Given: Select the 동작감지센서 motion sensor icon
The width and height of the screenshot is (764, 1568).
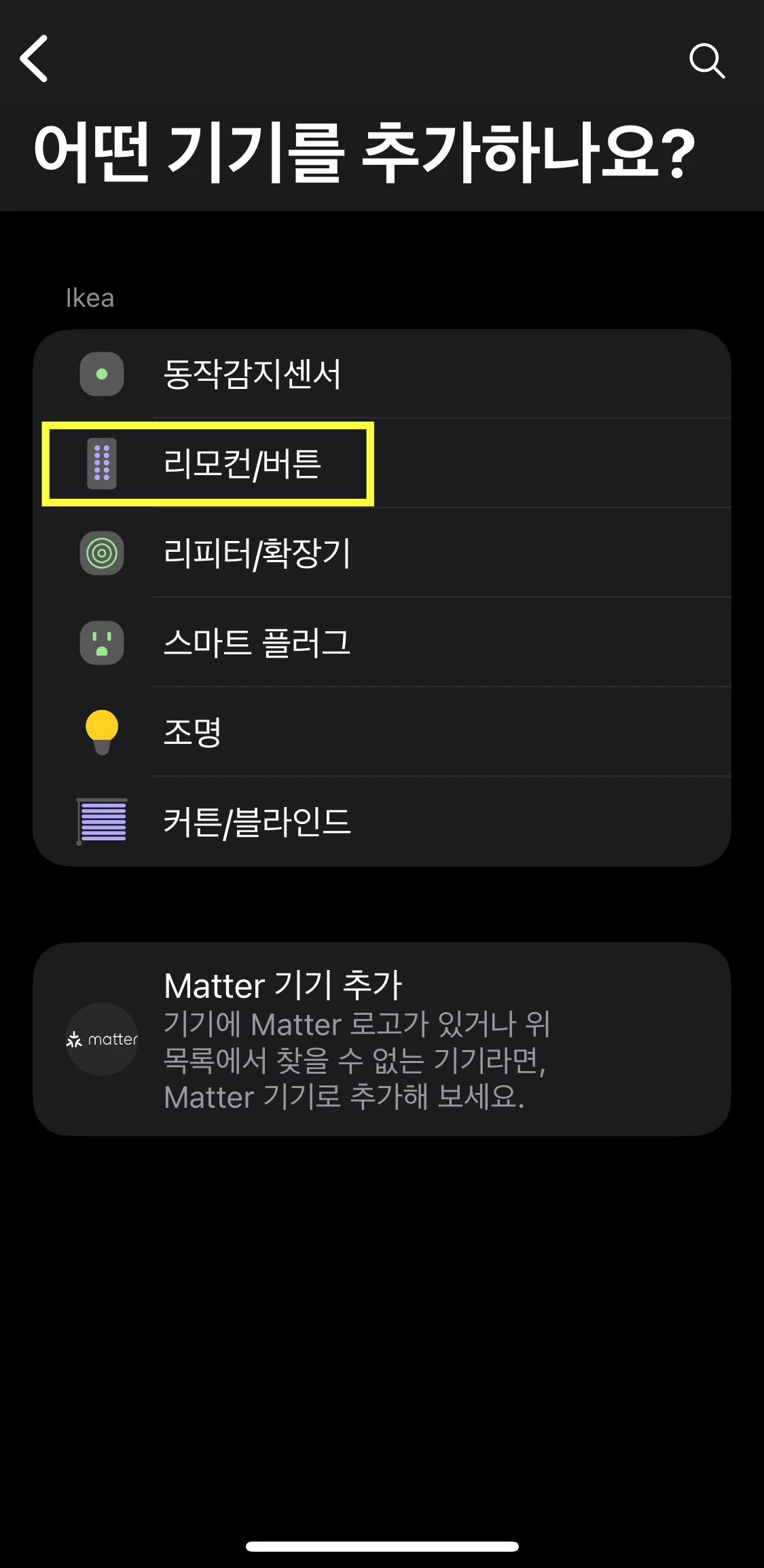Looking at the screenshot, I should (x=102, y=373).
